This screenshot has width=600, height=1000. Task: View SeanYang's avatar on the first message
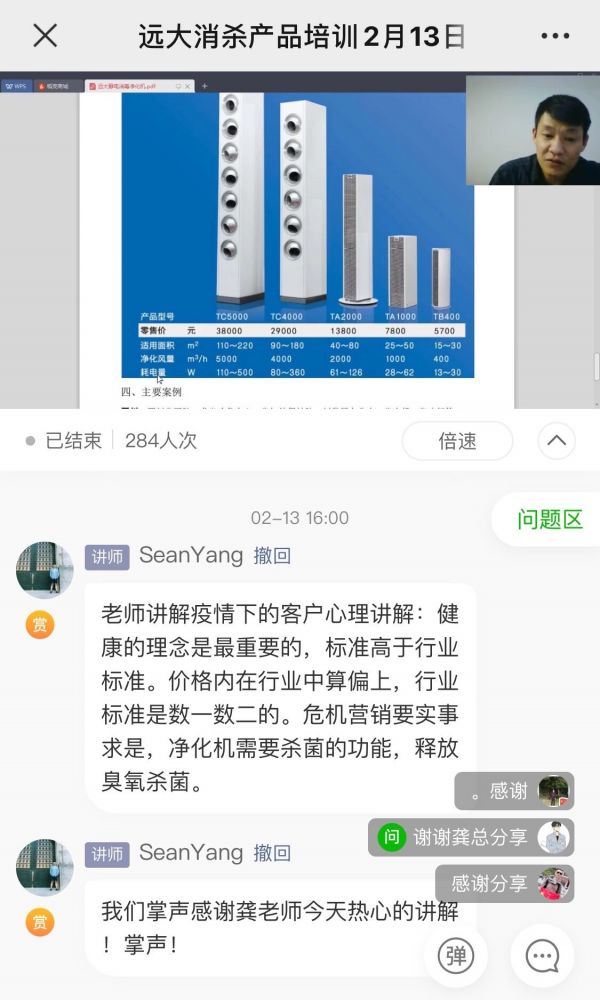[44, 570]
